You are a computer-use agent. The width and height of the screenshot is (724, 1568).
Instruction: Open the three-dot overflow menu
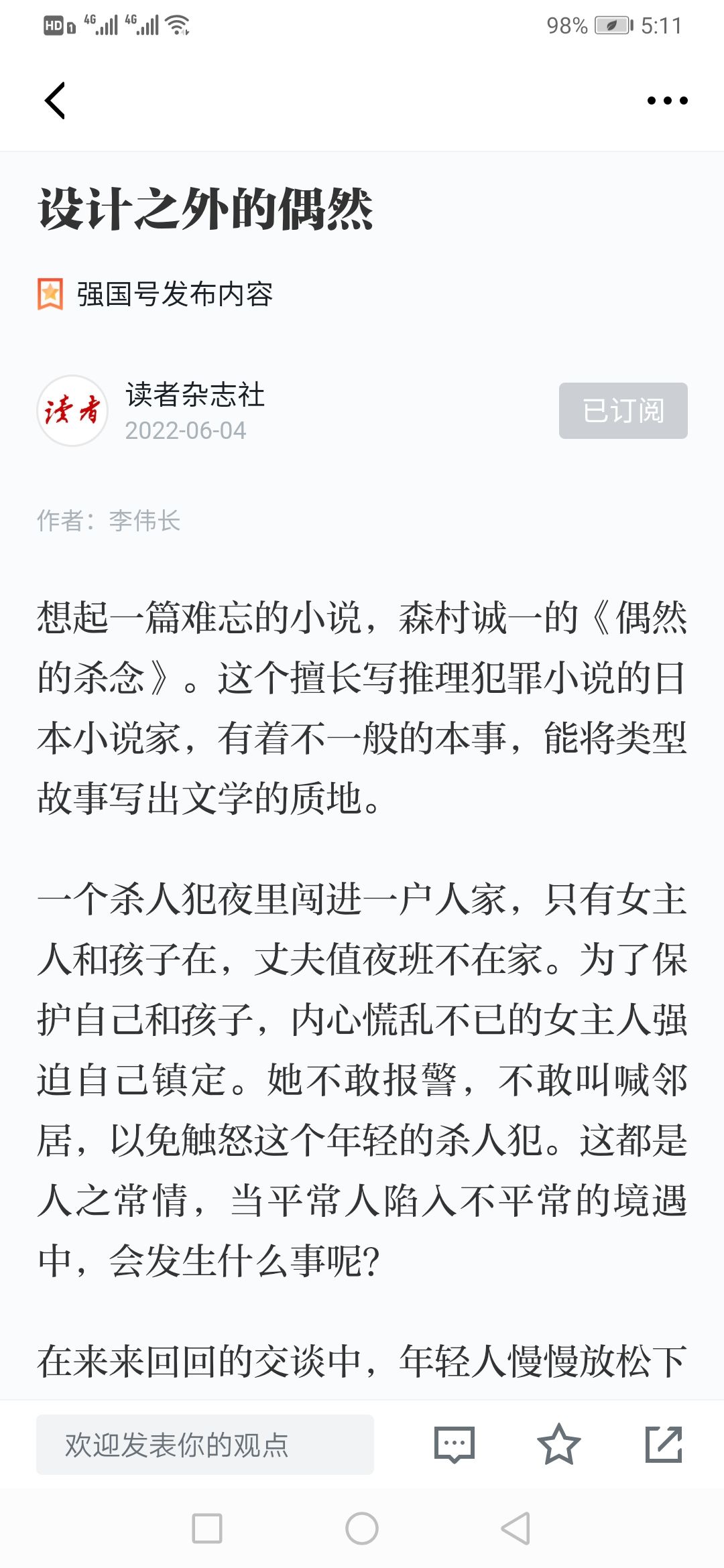point(667,101)
